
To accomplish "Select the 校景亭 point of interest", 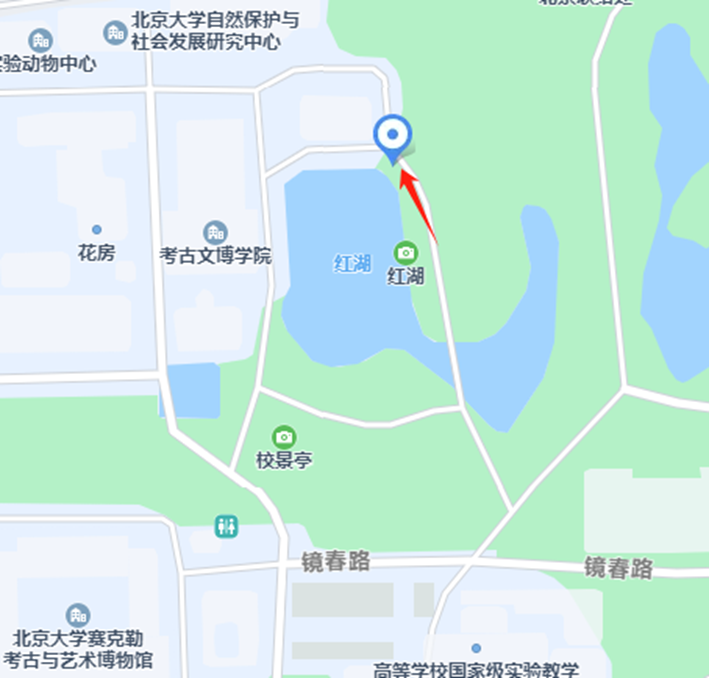I will pos(284,437).
